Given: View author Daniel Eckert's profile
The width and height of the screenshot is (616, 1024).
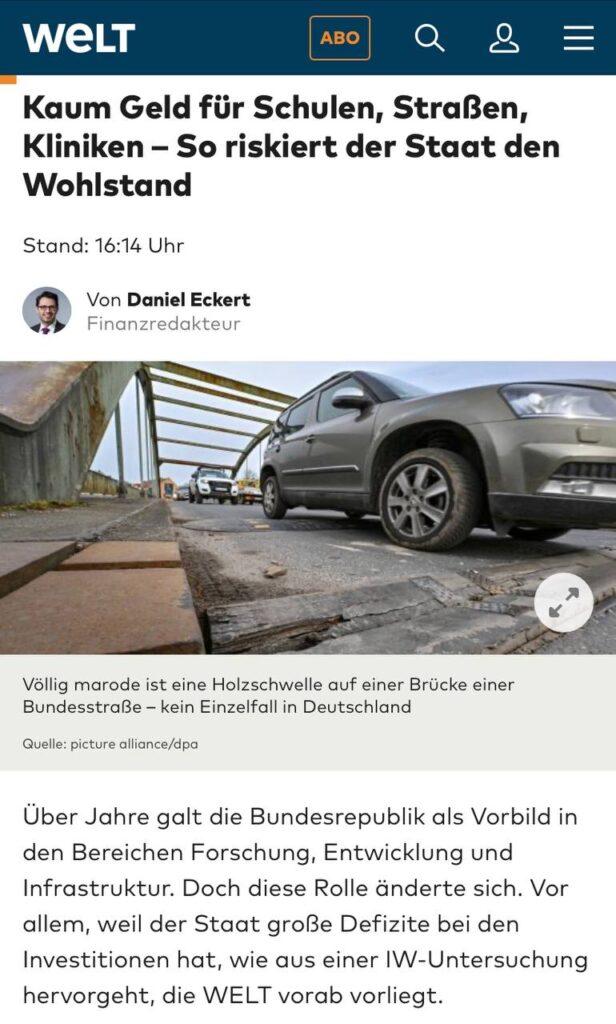Looking at the screenshot, I should [188, 300].
